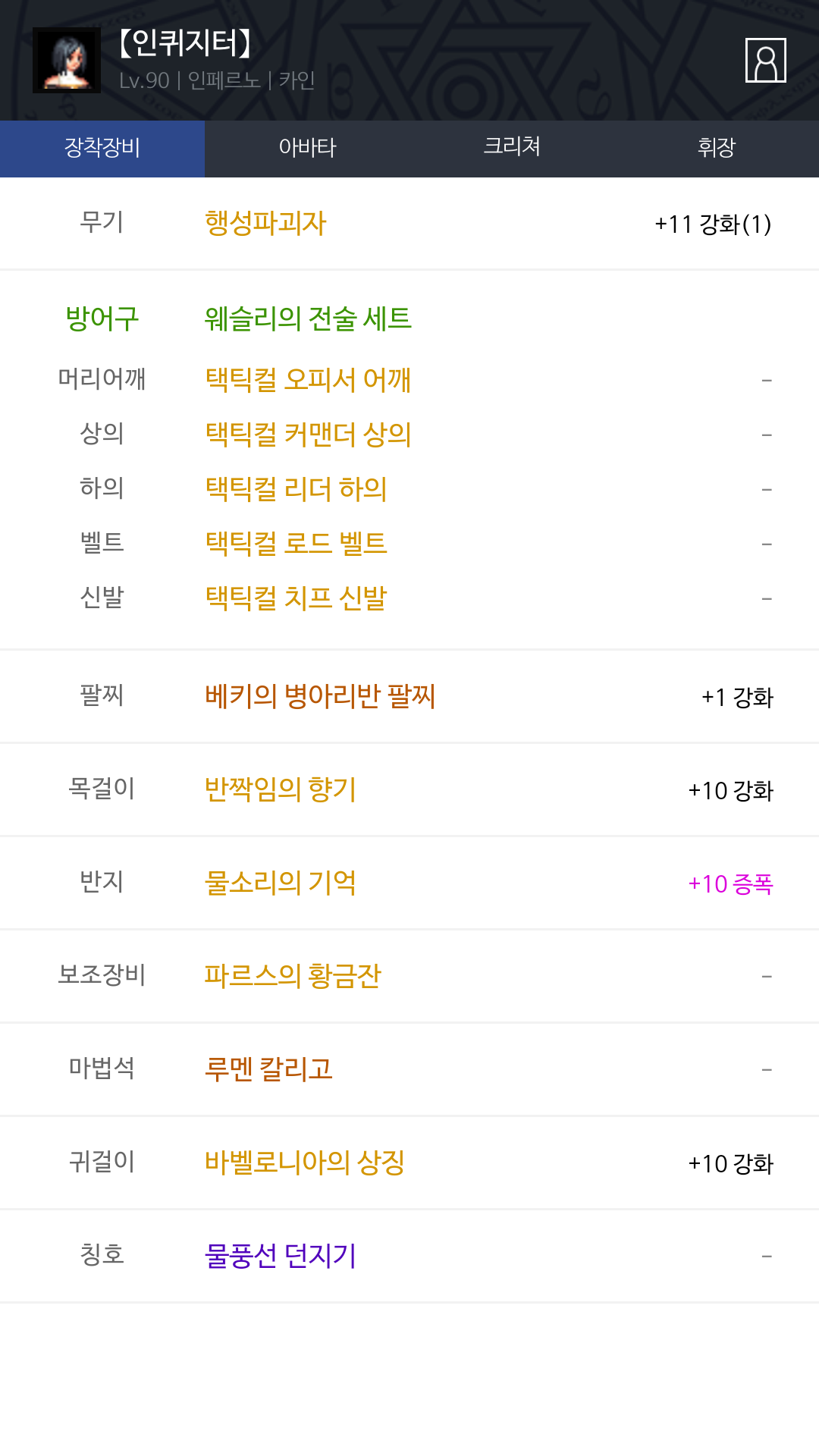Switch to the 크리쳐 tab
The width and height of the screenshot is (819, 1456).
point(512,149)
